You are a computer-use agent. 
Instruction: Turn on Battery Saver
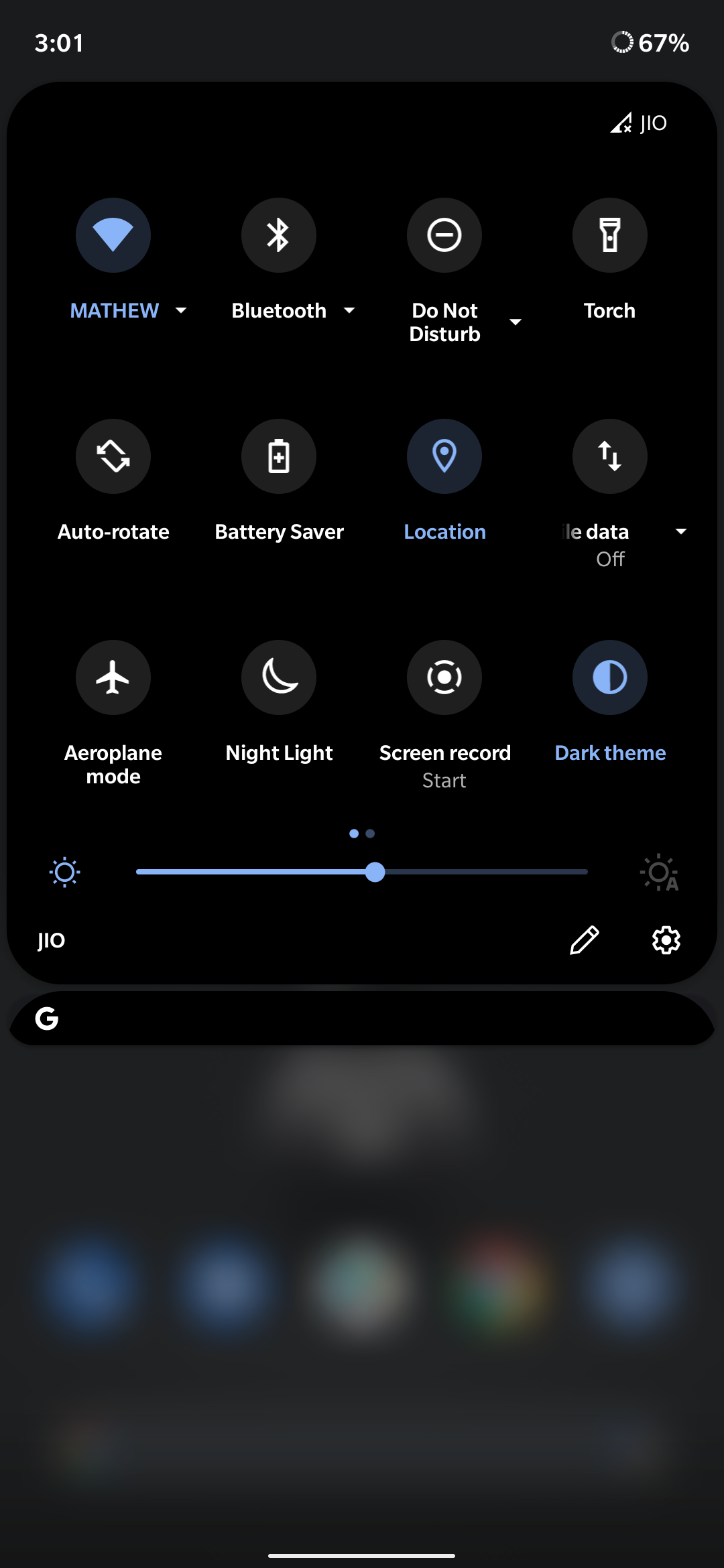point(278,456)
